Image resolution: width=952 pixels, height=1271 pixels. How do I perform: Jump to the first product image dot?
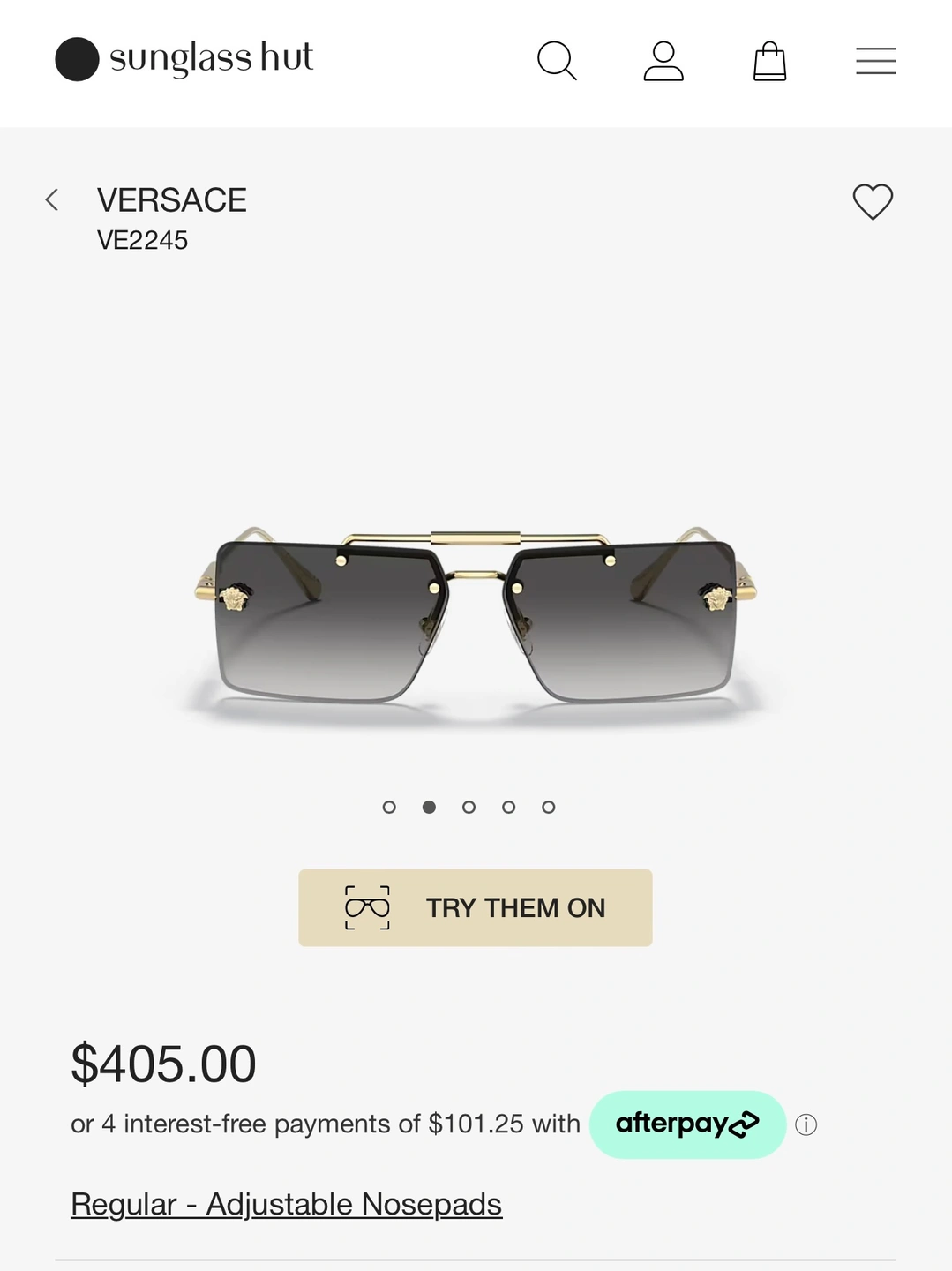coord(389,807)
